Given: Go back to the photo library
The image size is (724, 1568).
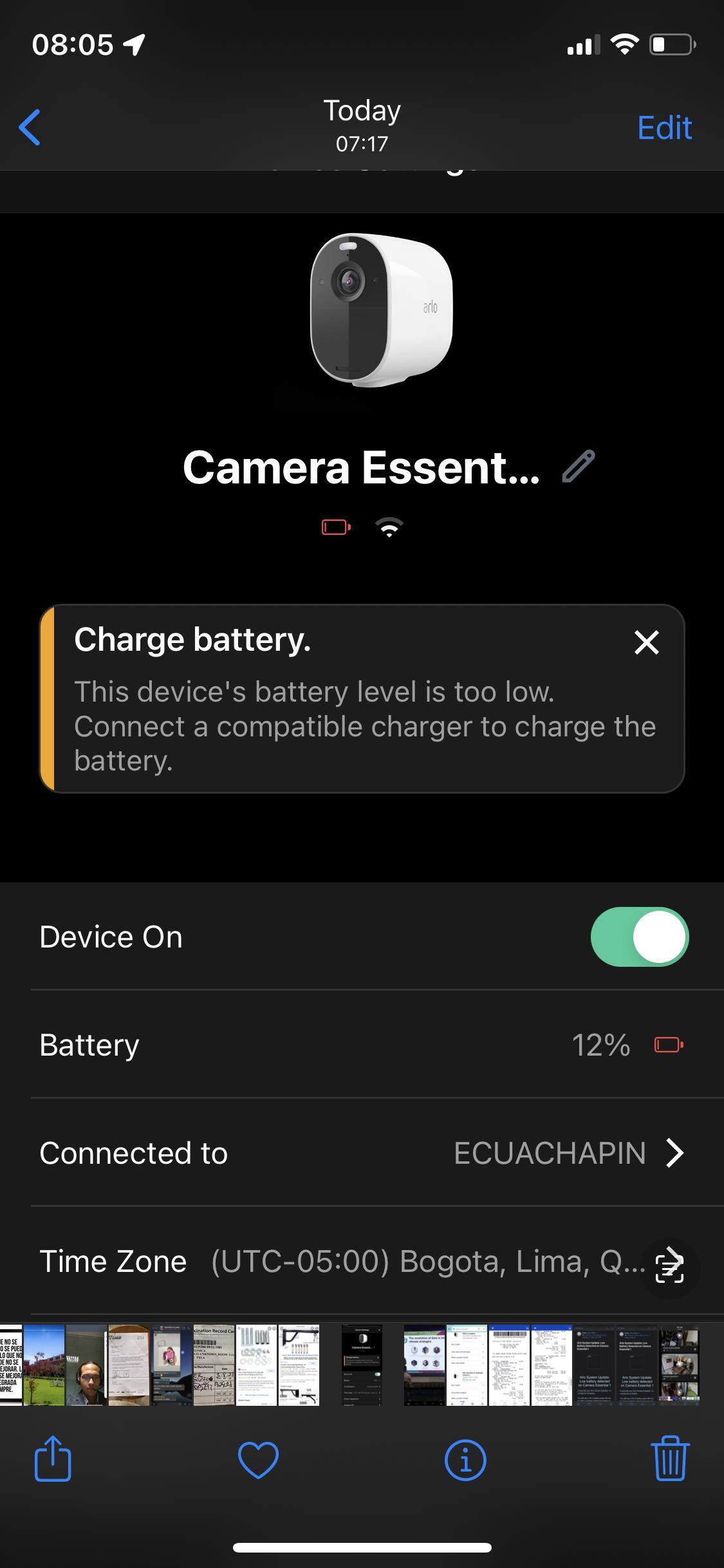Looking at the screenshot, I should pyautogui.click(x=30, y=127).
